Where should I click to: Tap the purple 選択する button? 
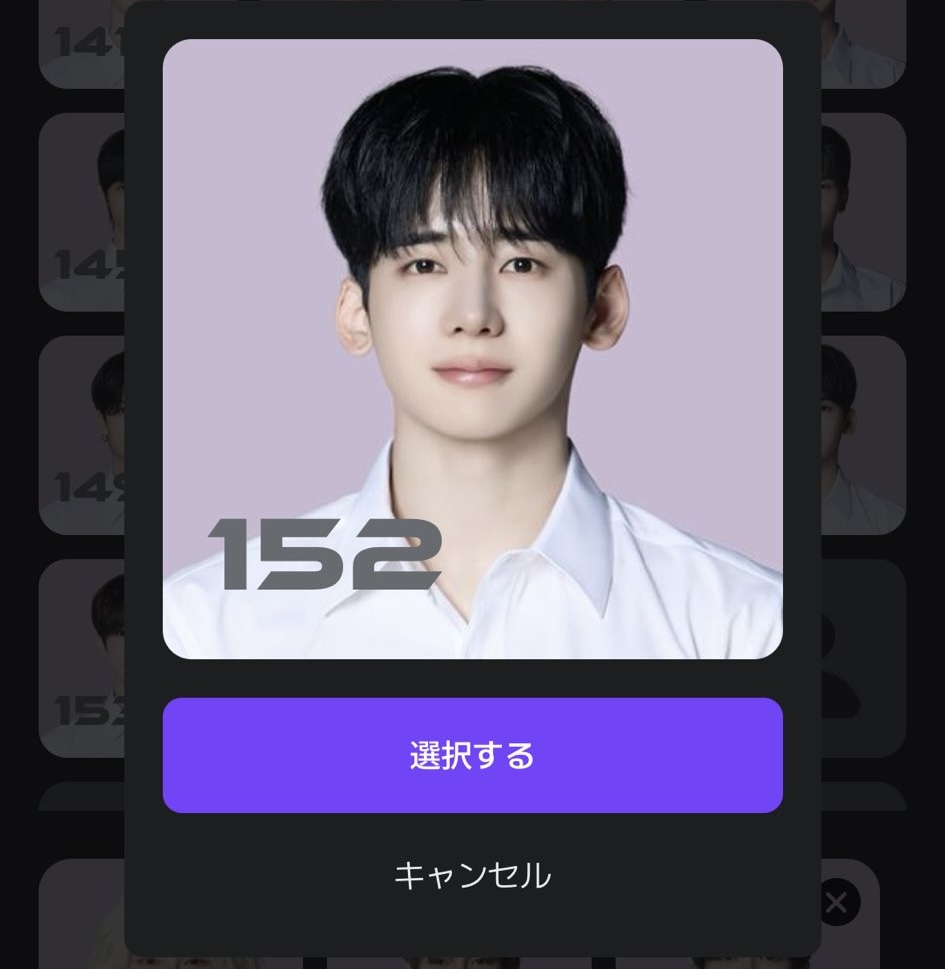pos(472,755)
